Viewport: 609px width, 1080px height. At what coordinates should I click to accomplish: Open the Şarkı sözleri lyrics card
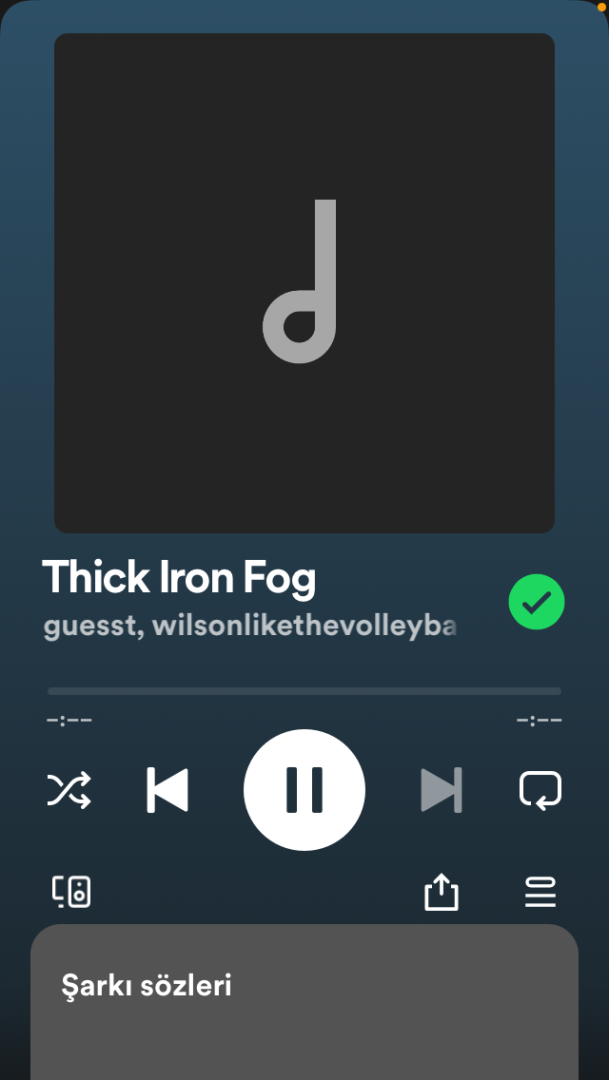click(x=304, y=1000)
